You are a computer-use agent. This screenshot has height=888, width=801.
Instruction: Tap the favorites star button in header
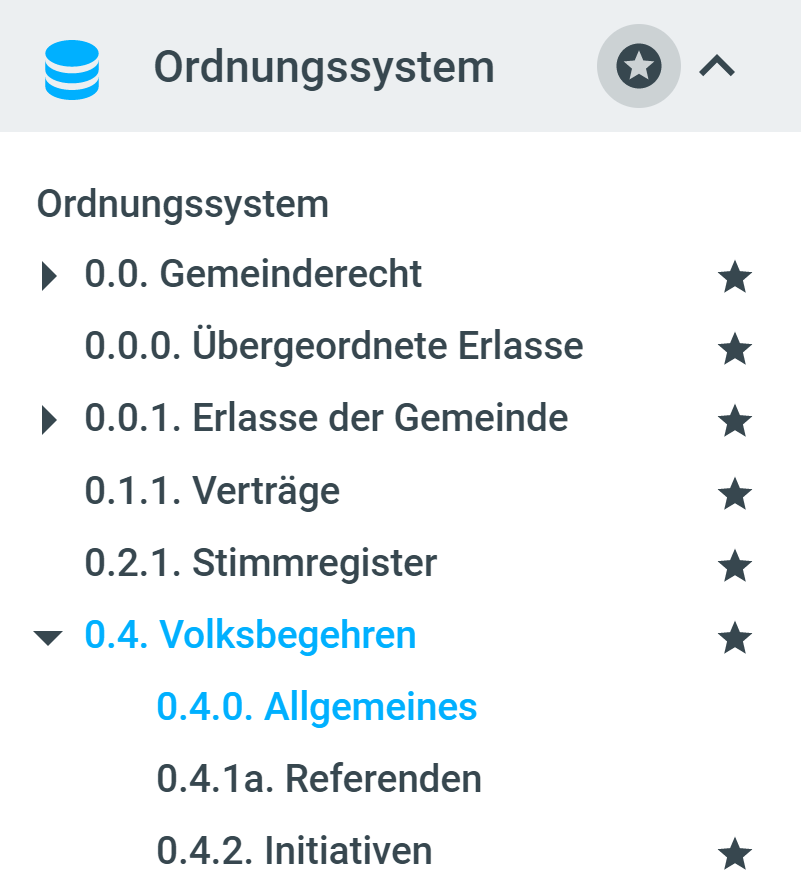tap(638, 67)
